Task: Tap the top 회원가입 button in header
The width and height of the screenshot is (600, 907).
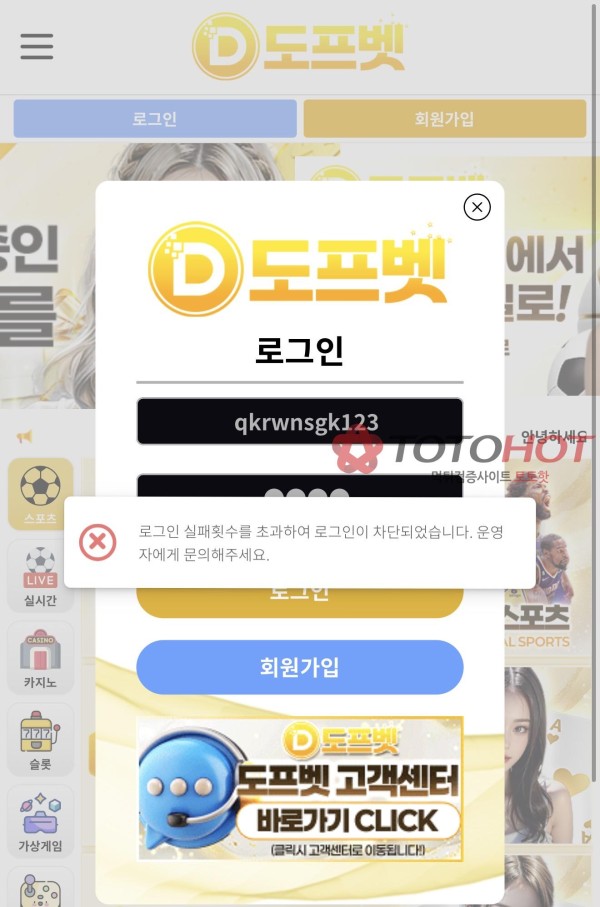Action: pos(444,119)
